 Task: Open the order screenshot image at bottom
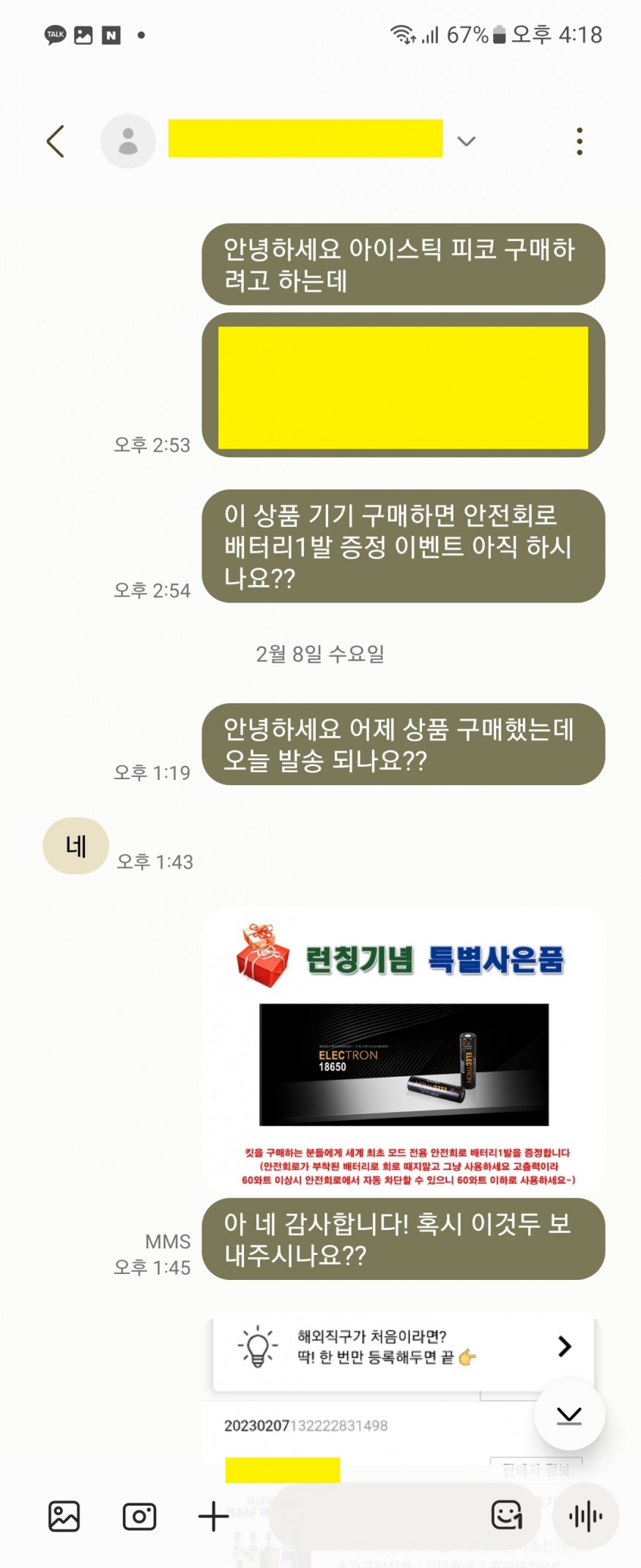pyautogui.click(x=366, y=1437)
